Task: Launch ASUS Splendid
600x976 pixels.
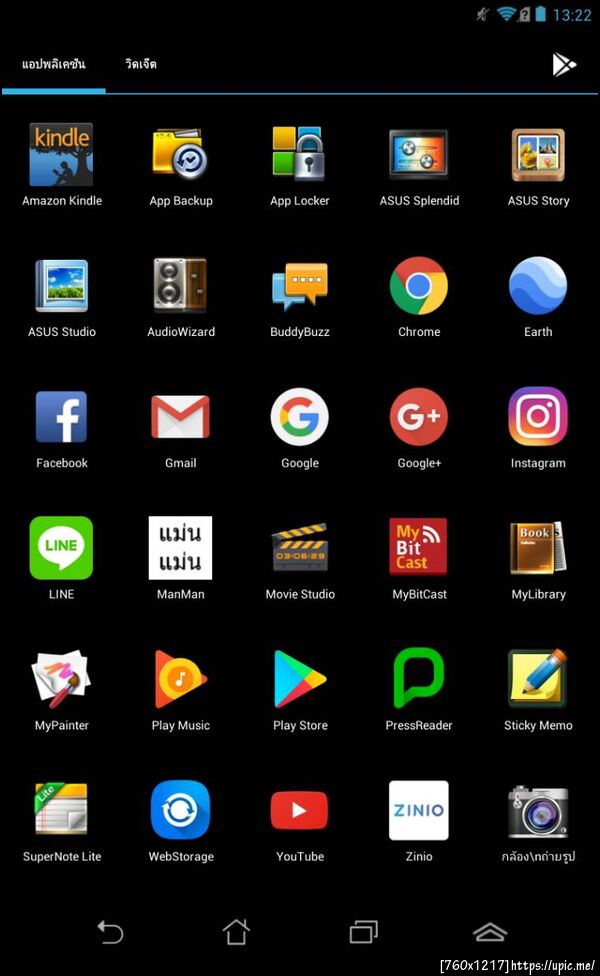Action: [x=419, y=155]
